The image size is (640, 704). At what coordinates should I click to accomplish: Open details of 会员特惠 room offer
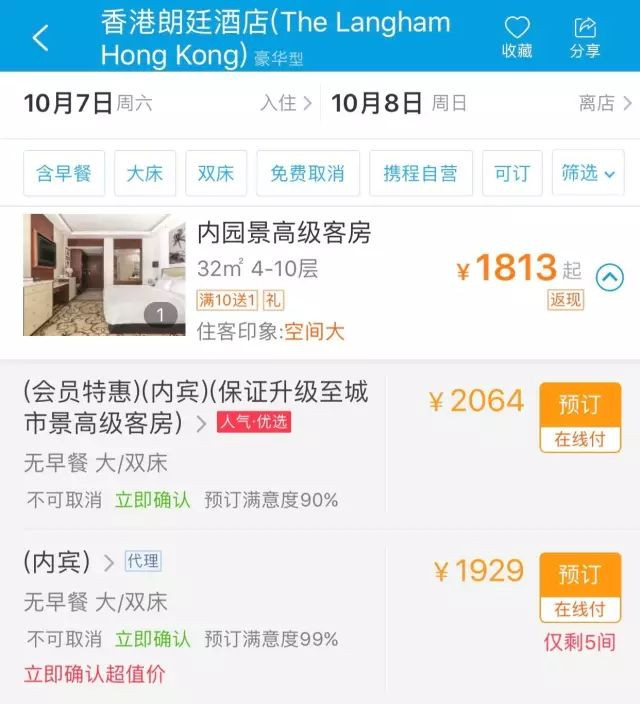tap(196, 406)
